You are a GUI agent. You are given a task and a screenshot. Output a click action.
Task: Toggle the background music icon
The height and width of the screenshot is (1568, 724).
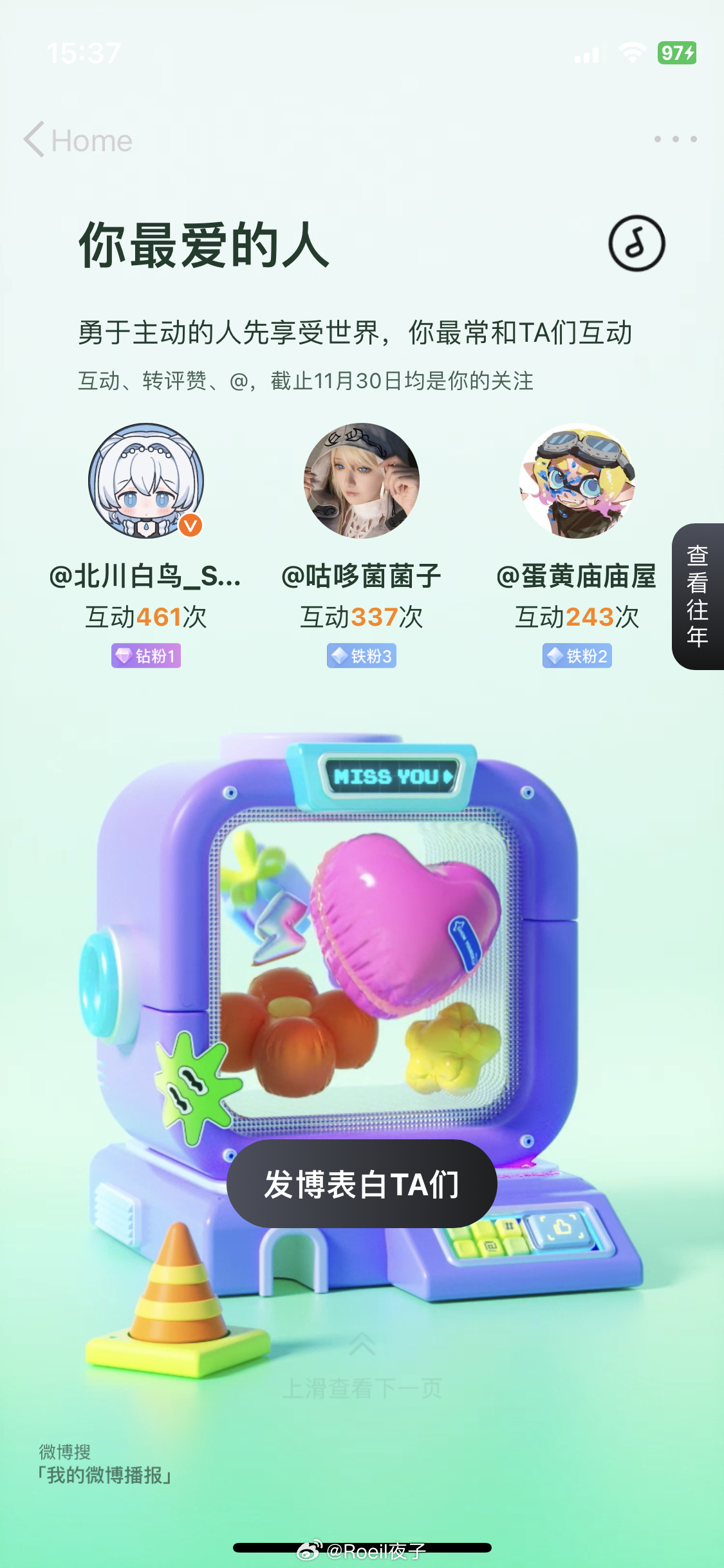636,243
